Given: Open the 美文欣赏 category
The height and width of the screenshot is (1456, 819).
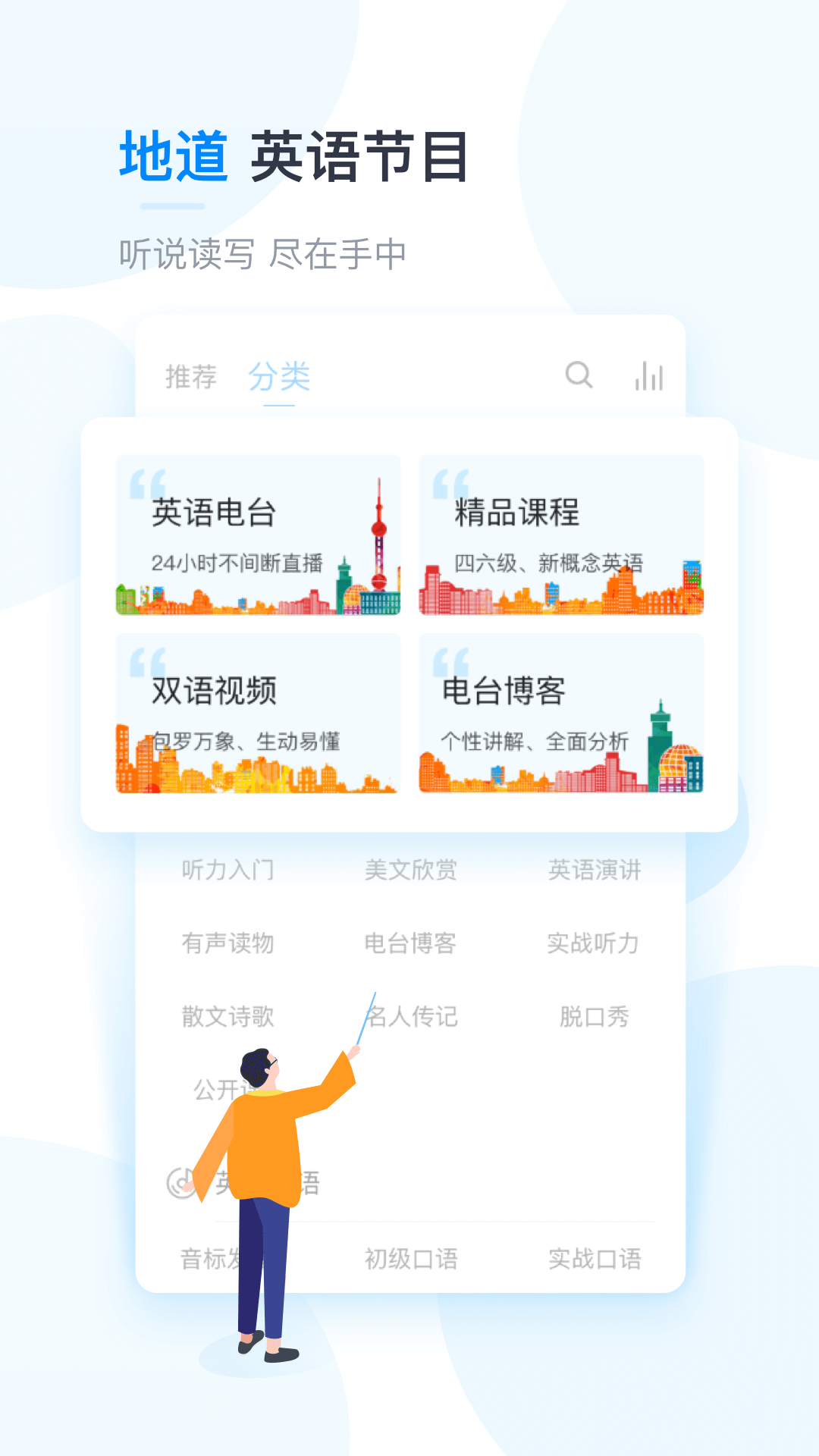Looking at the screenshot, I should click(x=413, y=870).
